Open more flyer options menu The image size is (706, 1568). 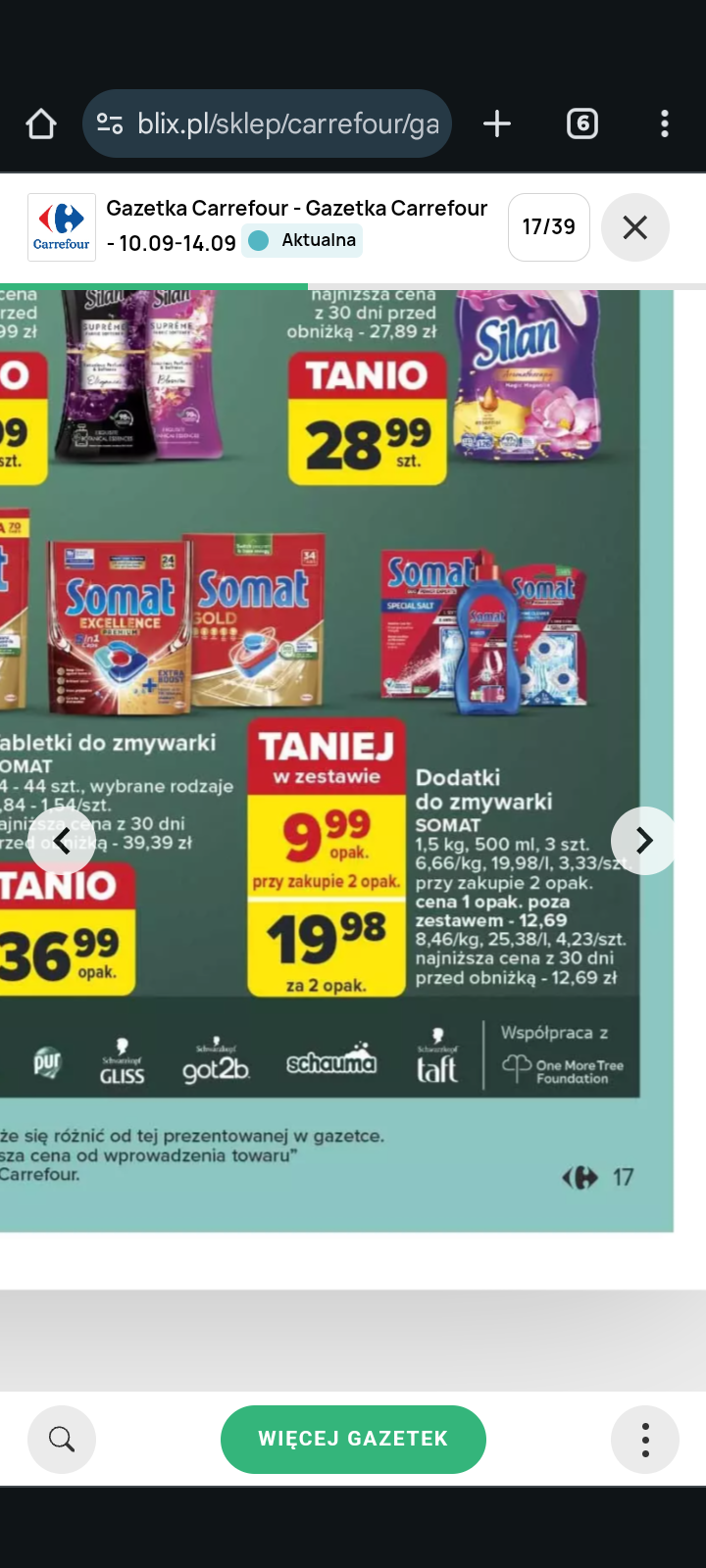click(644, 1440)
